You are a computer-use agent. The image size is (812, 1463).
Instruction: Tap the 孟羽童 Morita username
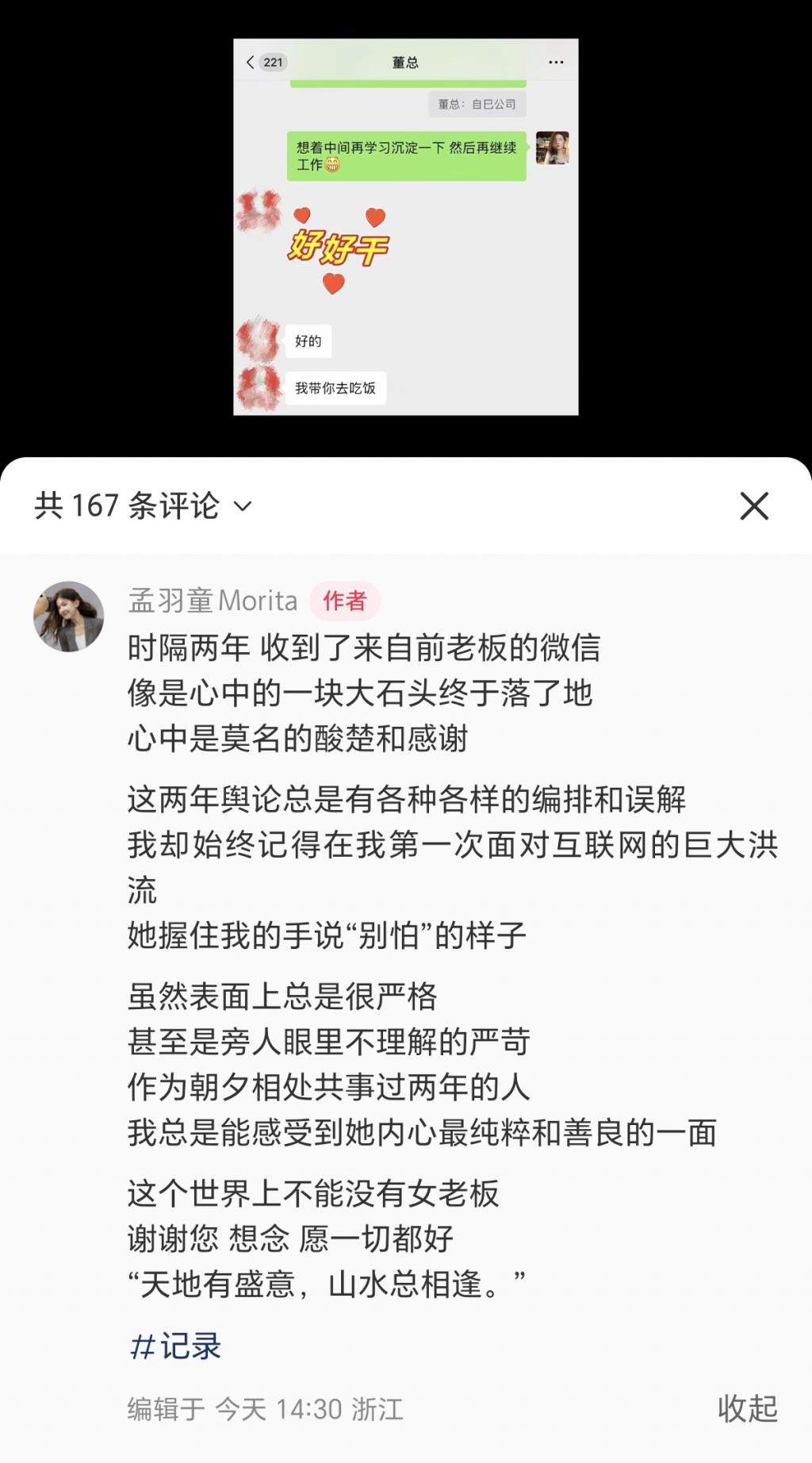(x=213, y=601)
